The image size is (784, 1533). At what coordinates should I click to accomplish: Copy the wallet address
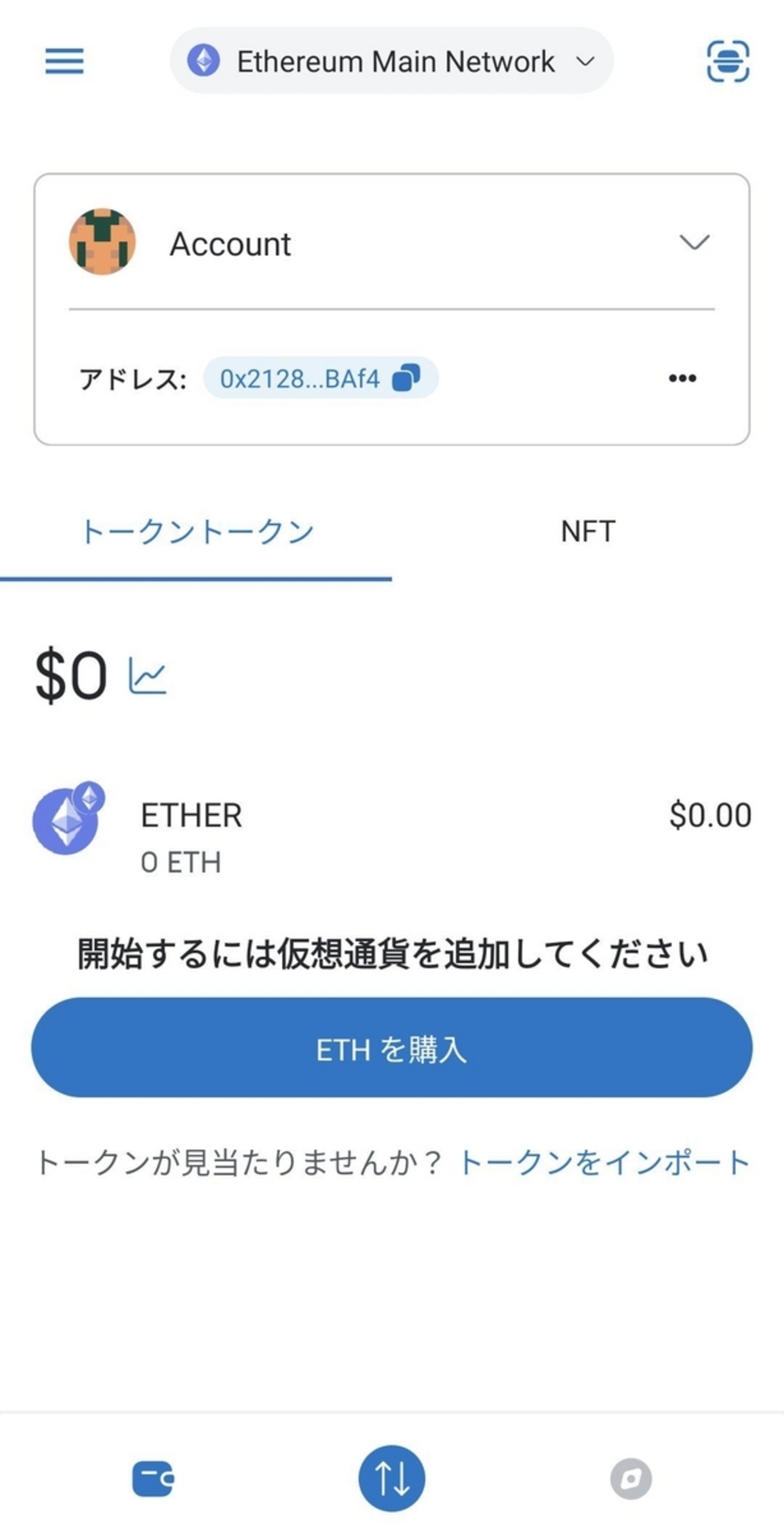tap(408, 379)
